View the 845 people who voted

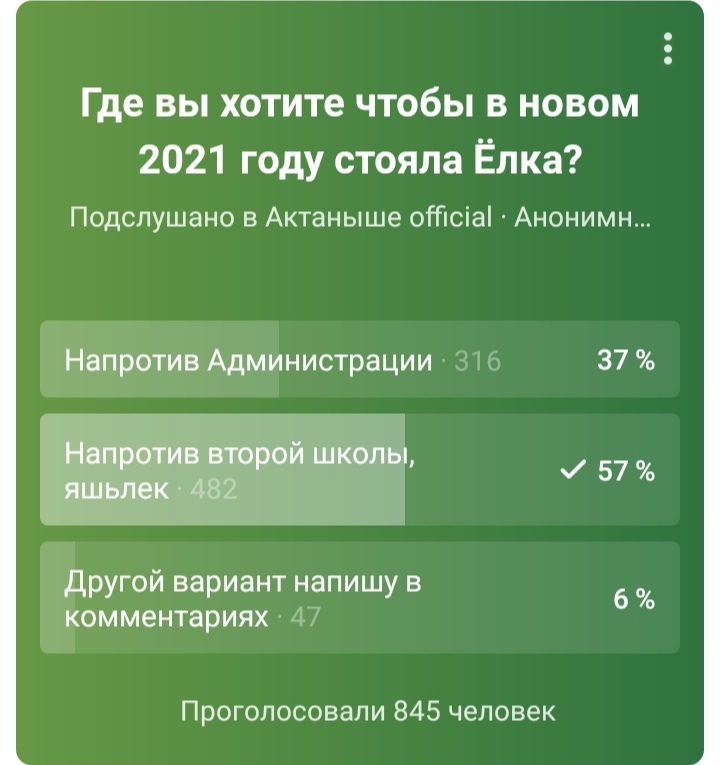coord(367,712)
